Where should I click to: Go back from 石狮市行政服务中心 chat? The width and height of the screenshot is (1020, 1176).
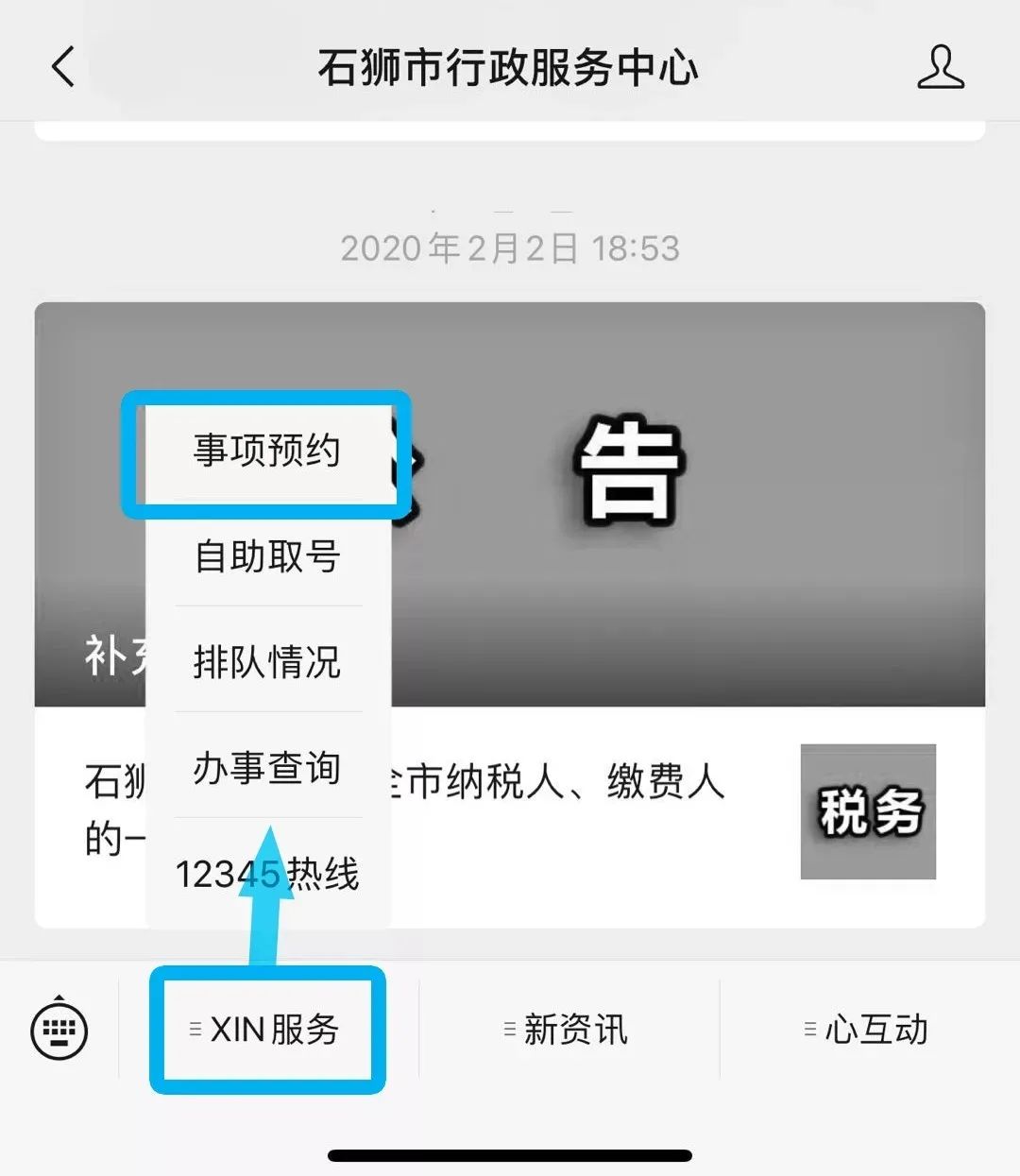pyautogui.click(x=62, y=67)
